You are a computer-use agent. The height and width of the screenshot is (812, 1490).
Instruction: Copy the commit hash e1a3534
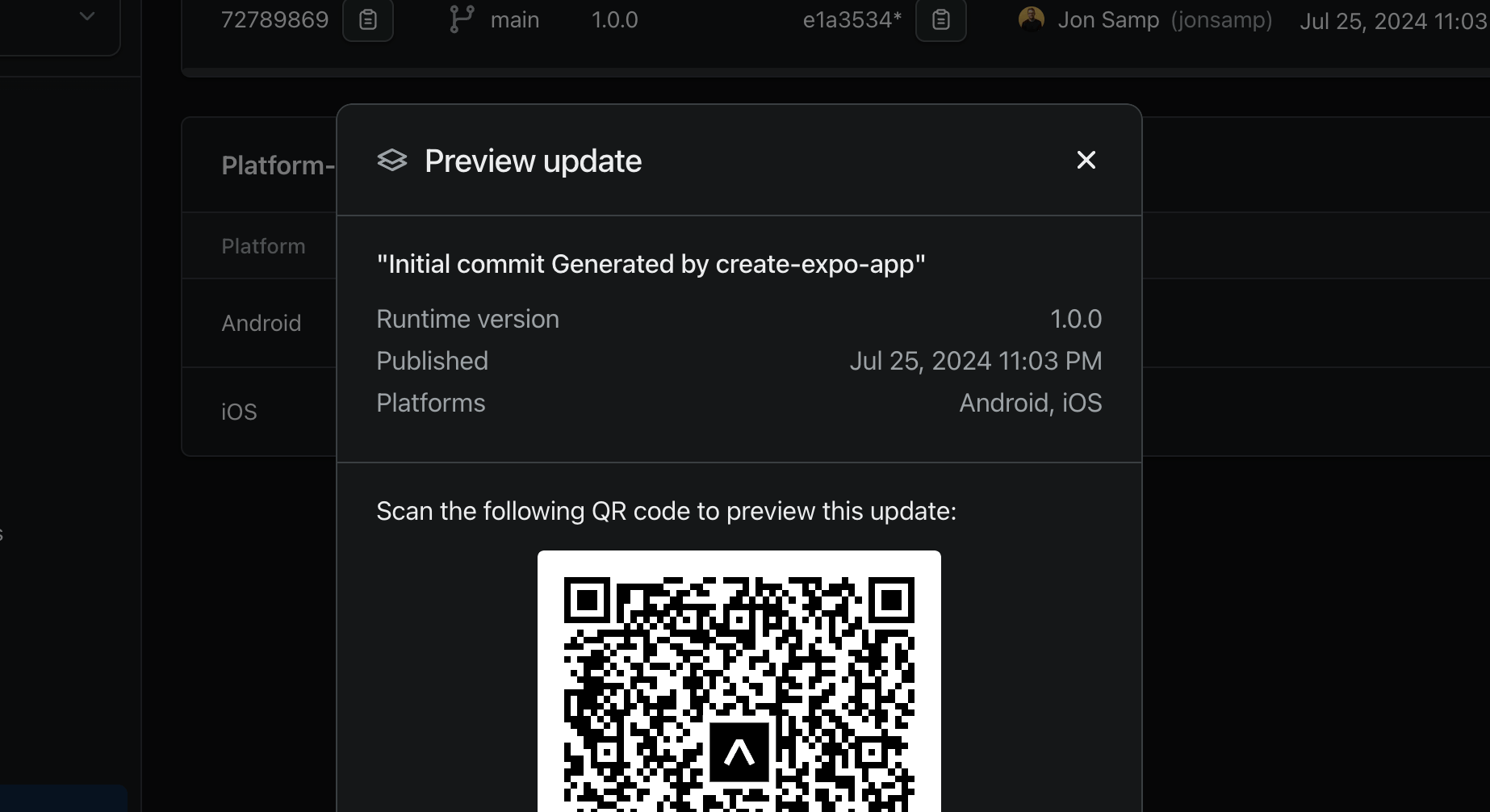click(x=940, y=19)
